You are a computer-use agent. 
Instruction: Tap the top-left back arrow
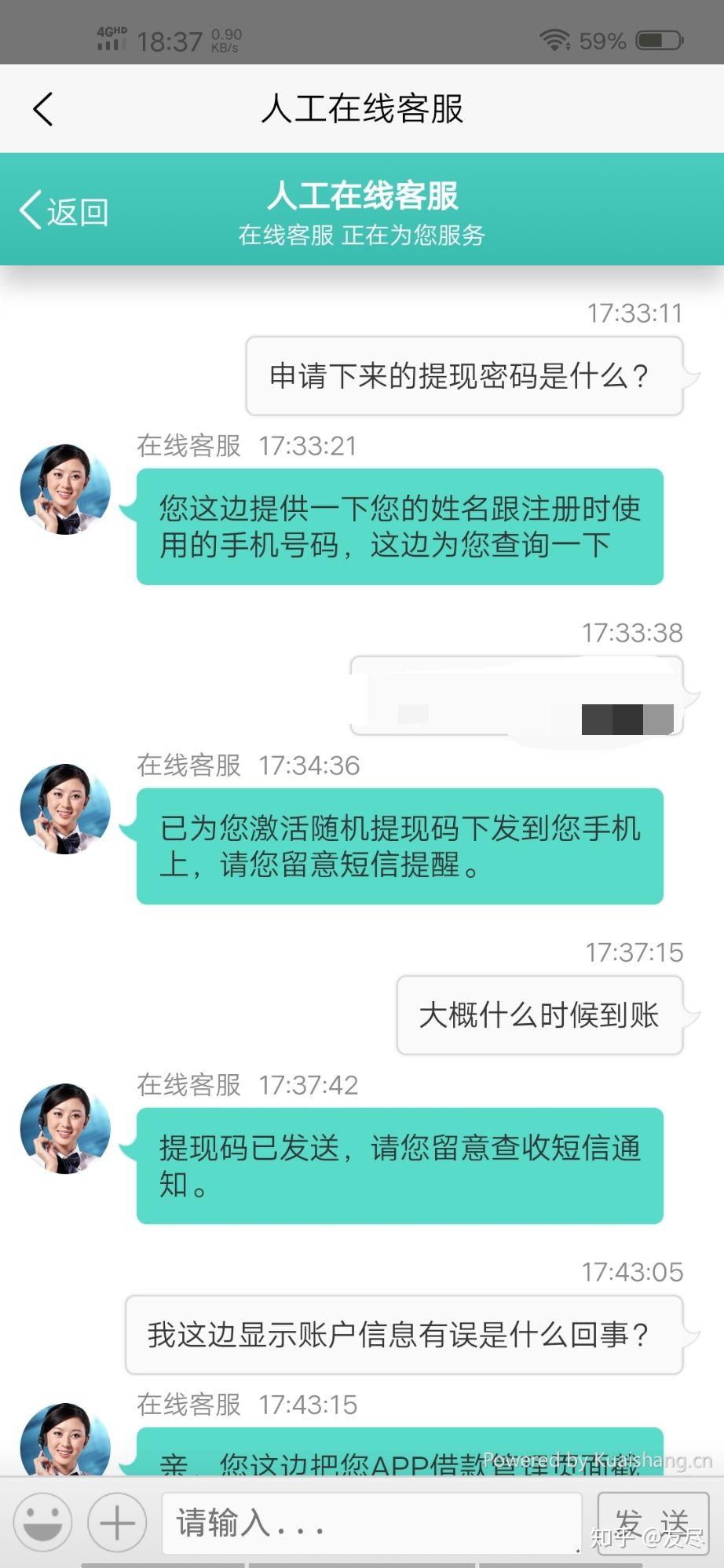tap(43, 109)
